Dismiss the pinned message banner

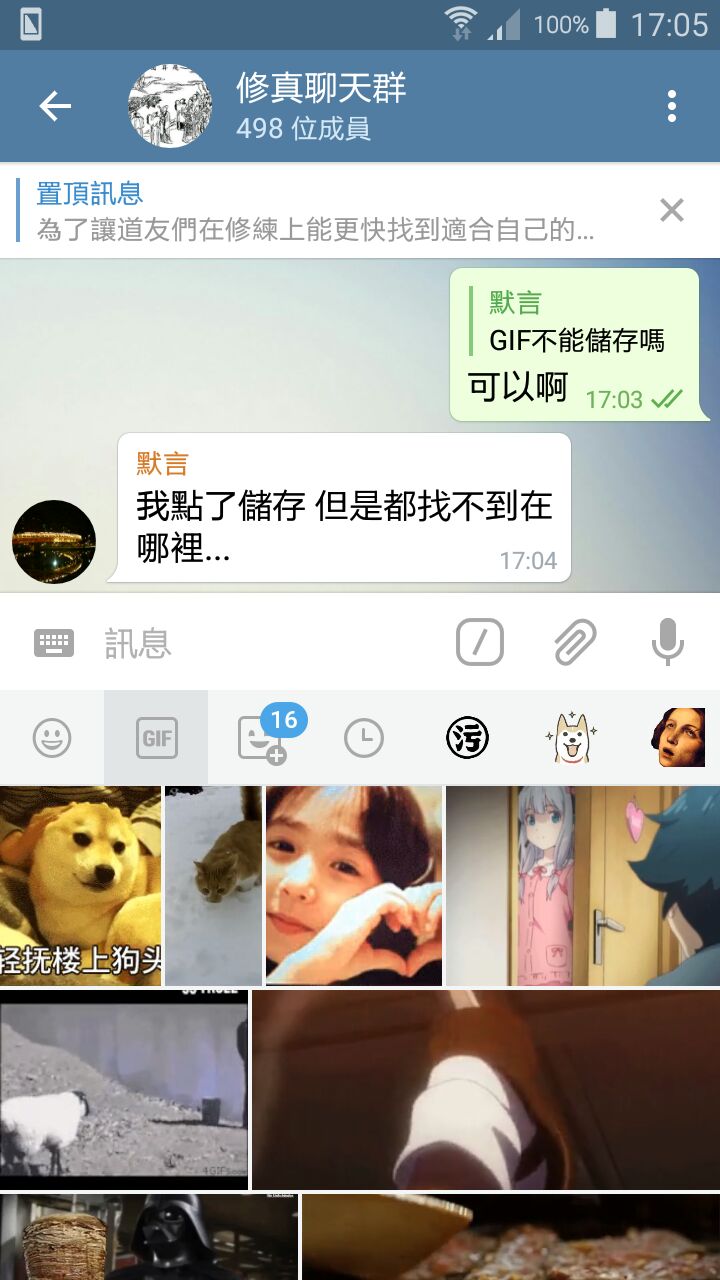pyautogui.click(x=672, y=210)
